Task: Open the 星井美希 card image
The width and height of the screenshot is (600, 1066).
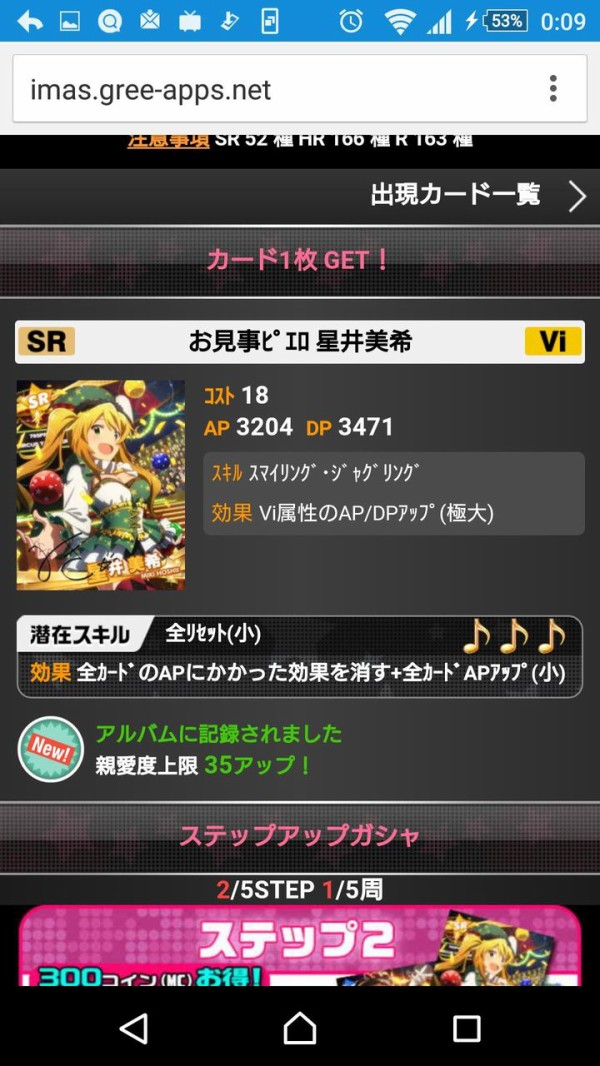Action: coord(101,485)
